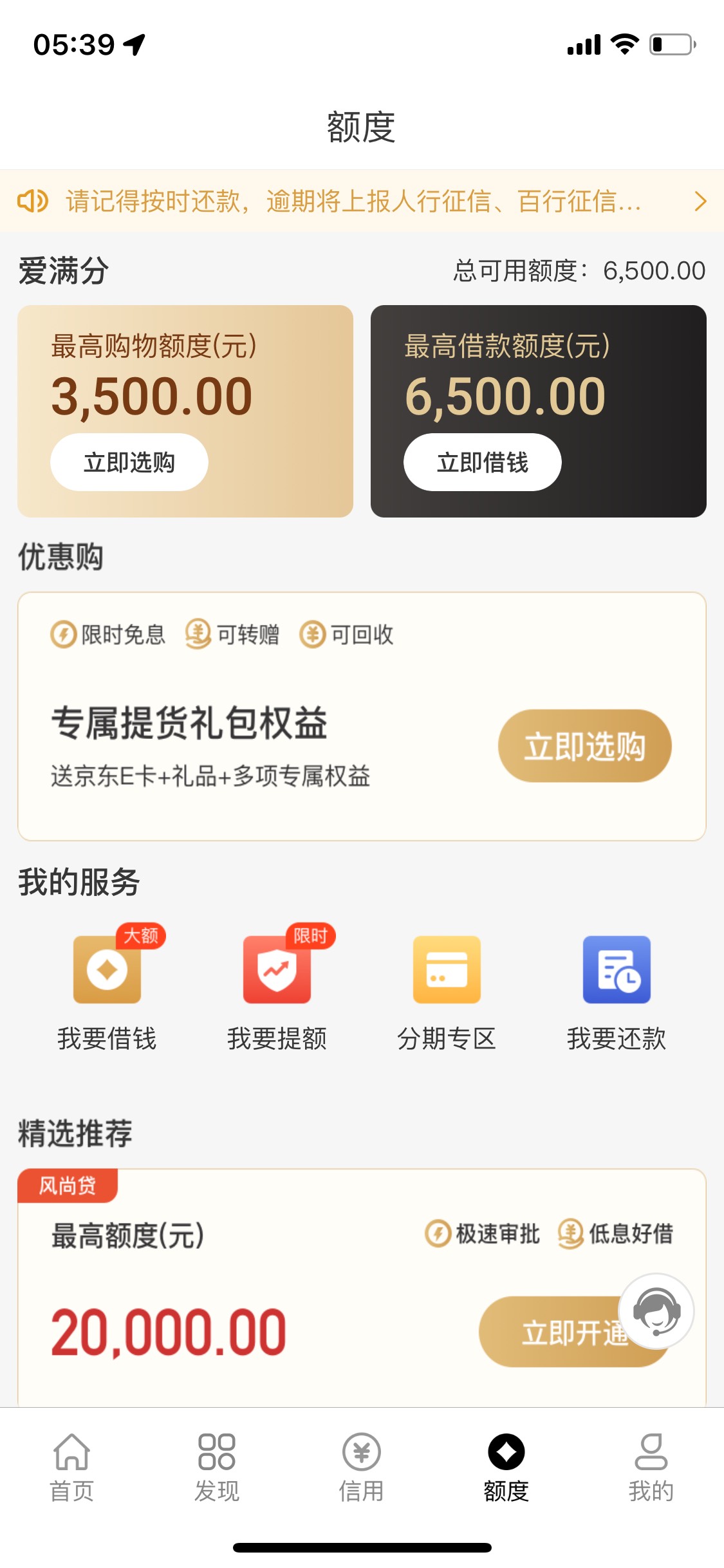
Task: Open the customer service headset icon
Action: (656, 1311)
